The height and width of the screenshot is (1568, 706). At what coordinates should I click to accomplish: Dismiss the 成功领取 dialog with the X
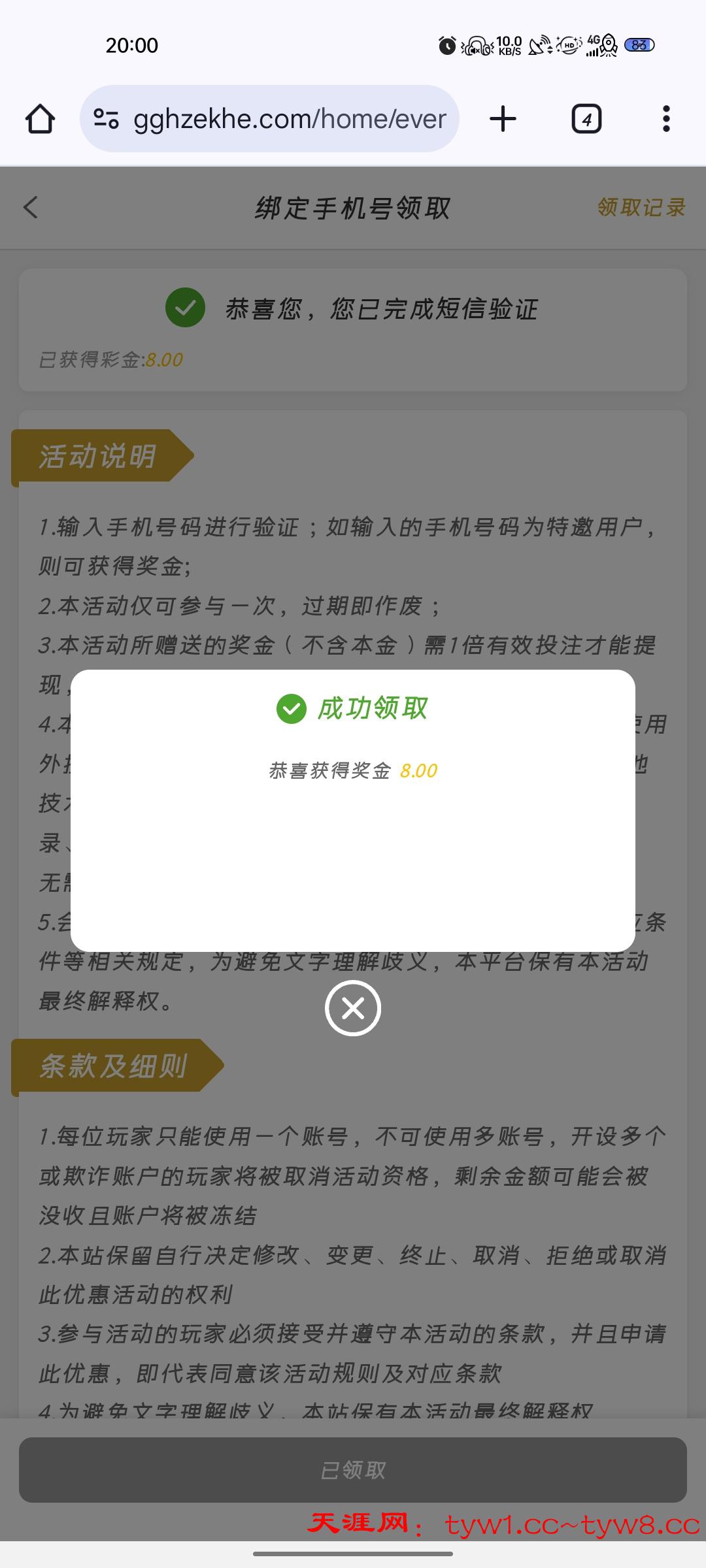pos(353,1008)
